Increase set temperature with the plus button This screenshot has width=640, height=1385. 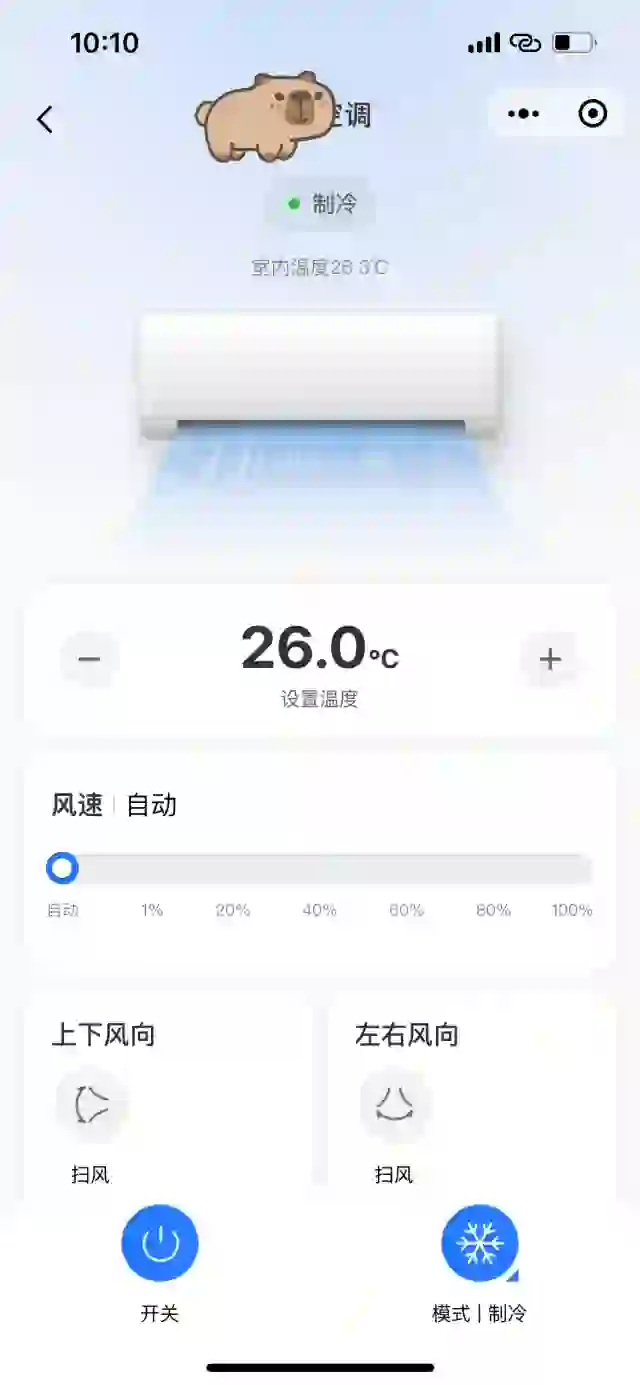tap(550, 659)
